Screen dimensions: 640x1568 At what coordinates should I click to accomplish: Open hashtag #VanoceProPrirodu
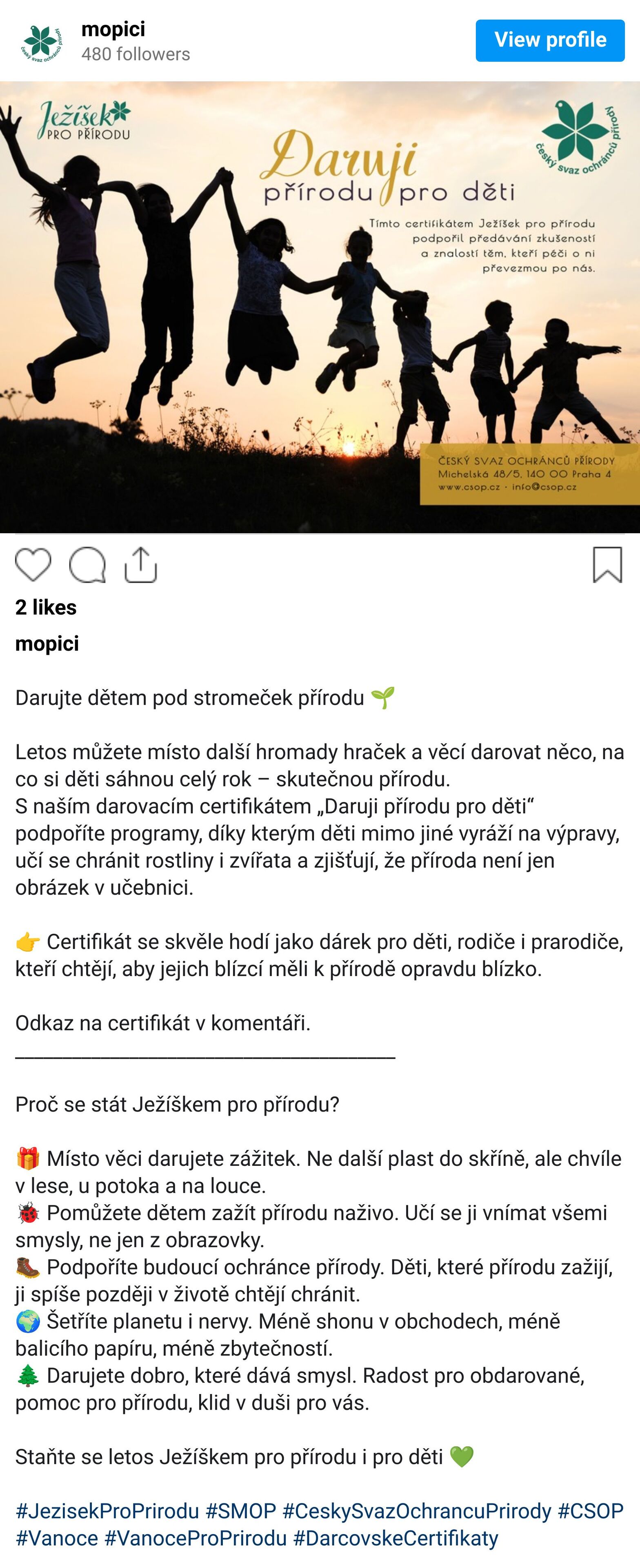coord(195,1538)
